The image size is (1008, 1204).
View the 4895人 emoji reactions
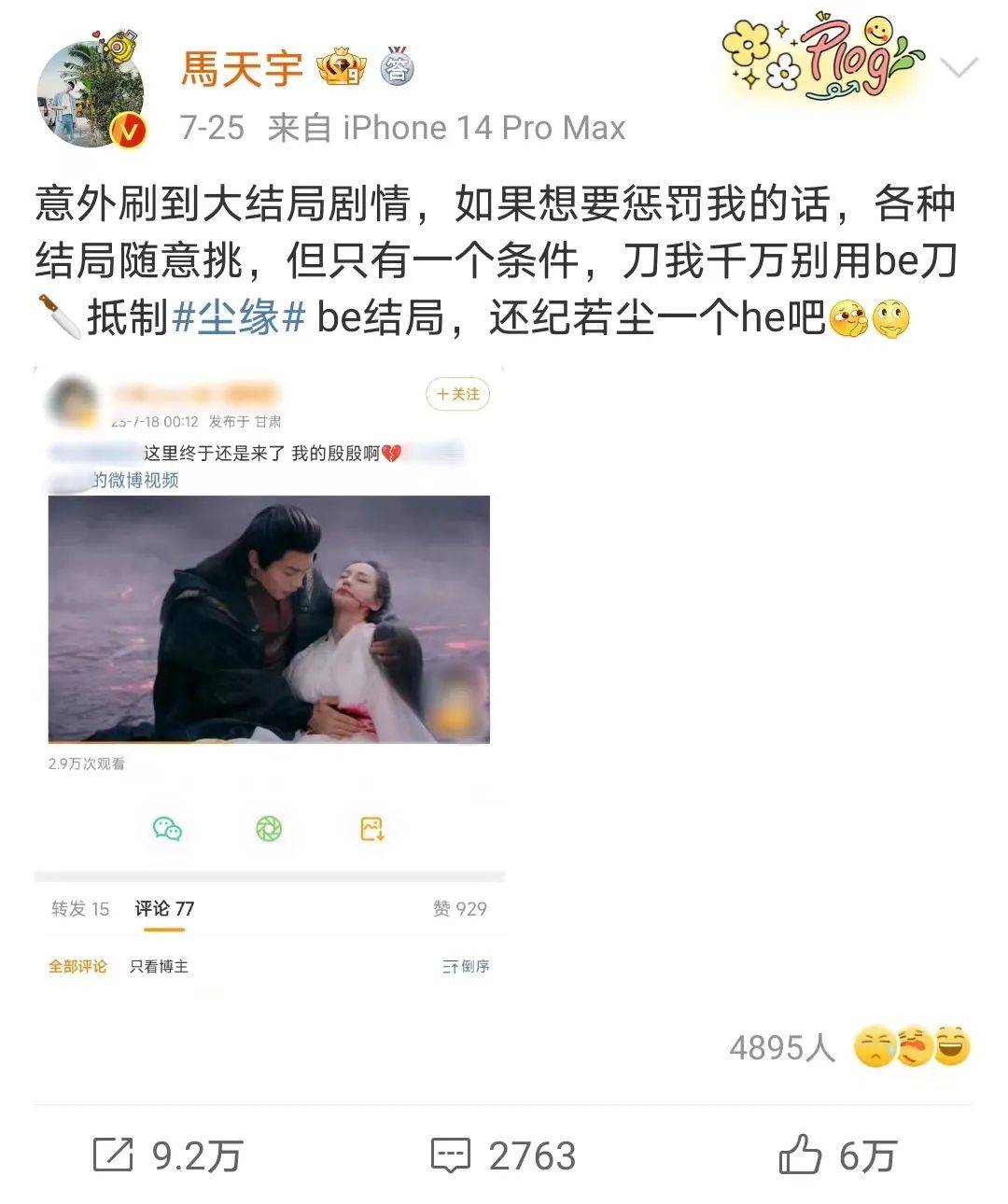click(849, 1047)
